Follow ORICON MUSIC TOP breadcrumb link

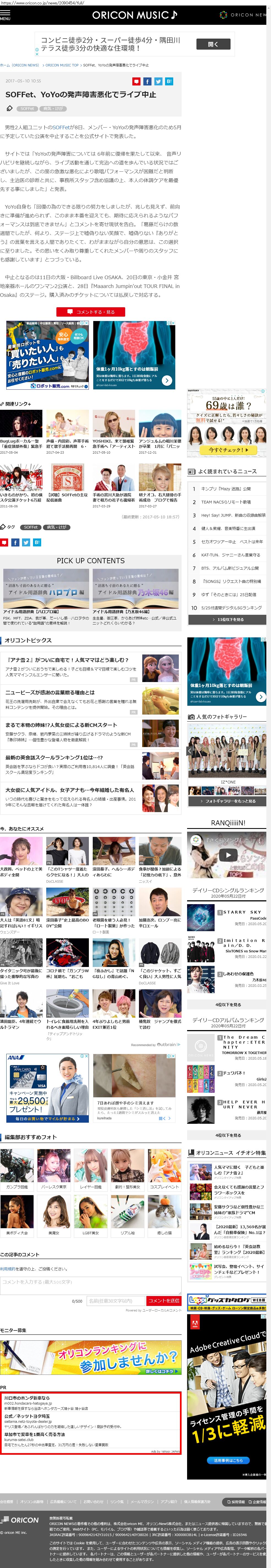pyautogui.click(x=61, y=65)
